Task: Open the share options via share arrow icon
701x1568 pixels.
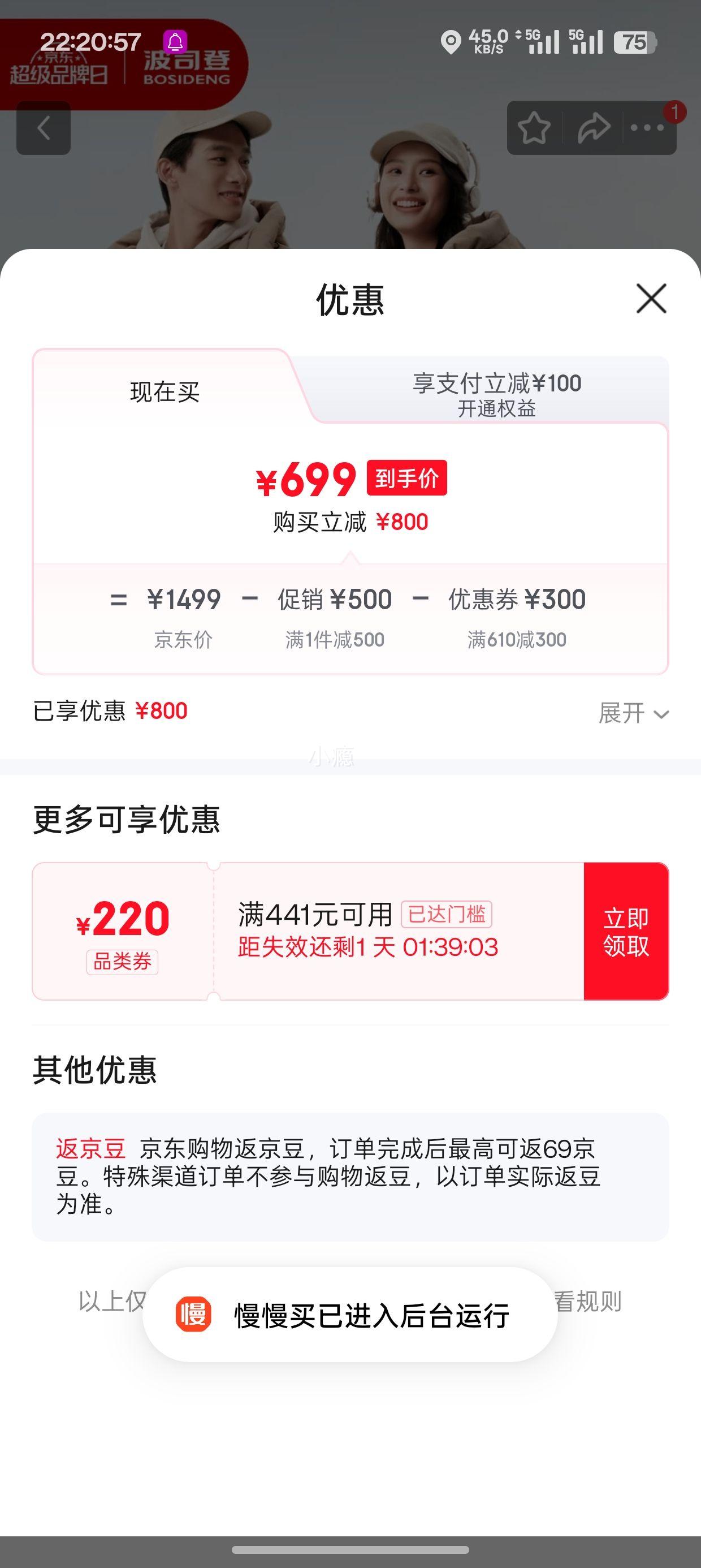Action: click(591, 128)
